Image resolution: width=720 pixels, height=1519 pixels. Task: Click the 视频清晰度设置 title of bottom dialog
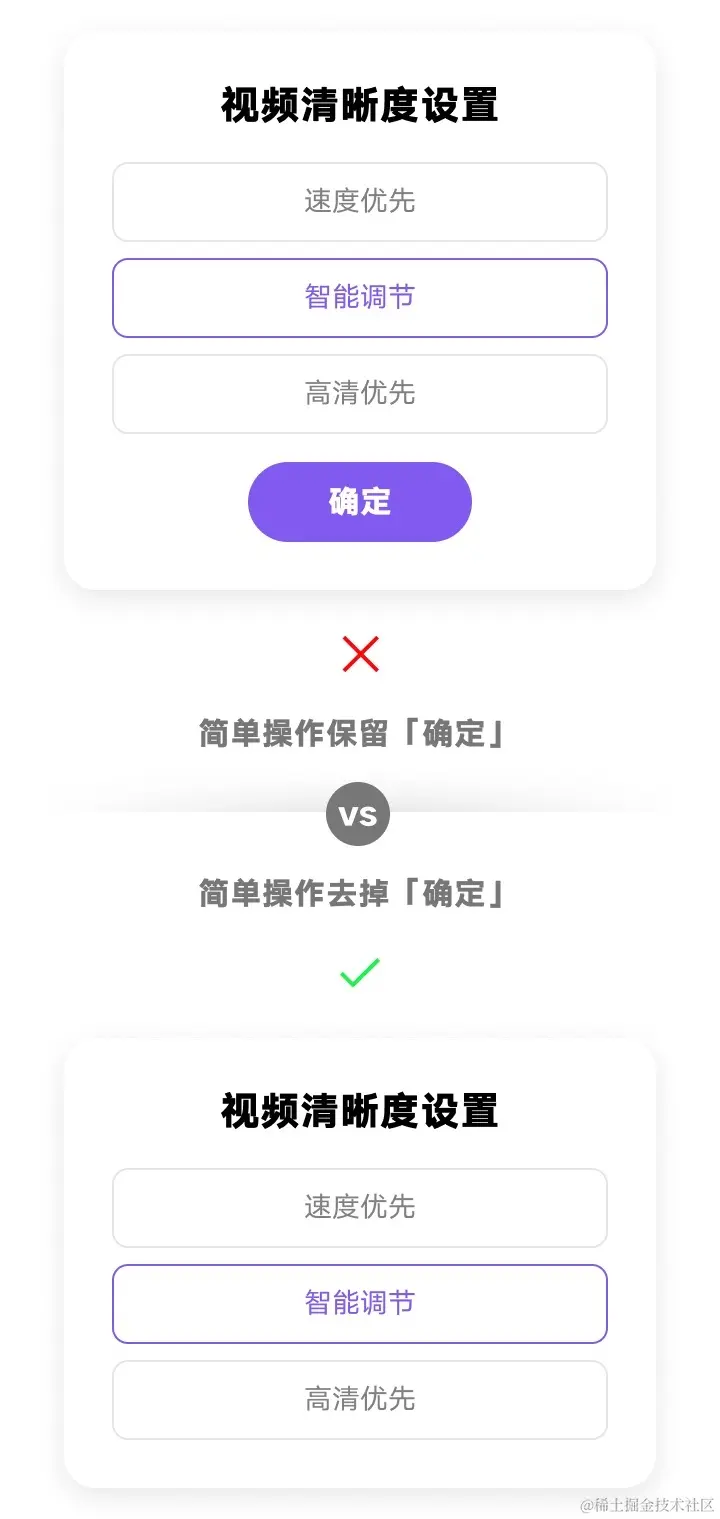coord(359,1110)
